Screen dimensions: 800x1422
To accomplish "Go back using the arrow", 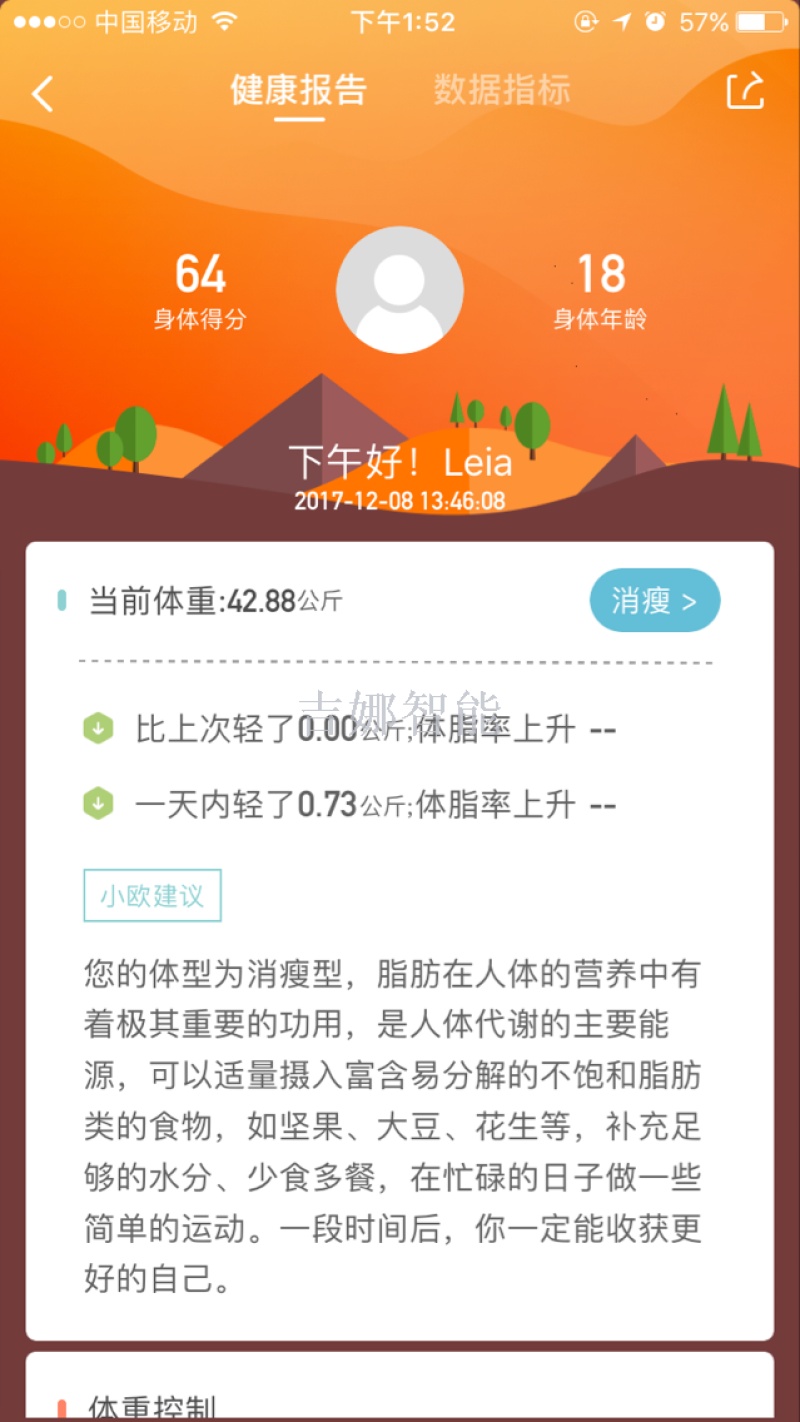I will tap(42, 93).
